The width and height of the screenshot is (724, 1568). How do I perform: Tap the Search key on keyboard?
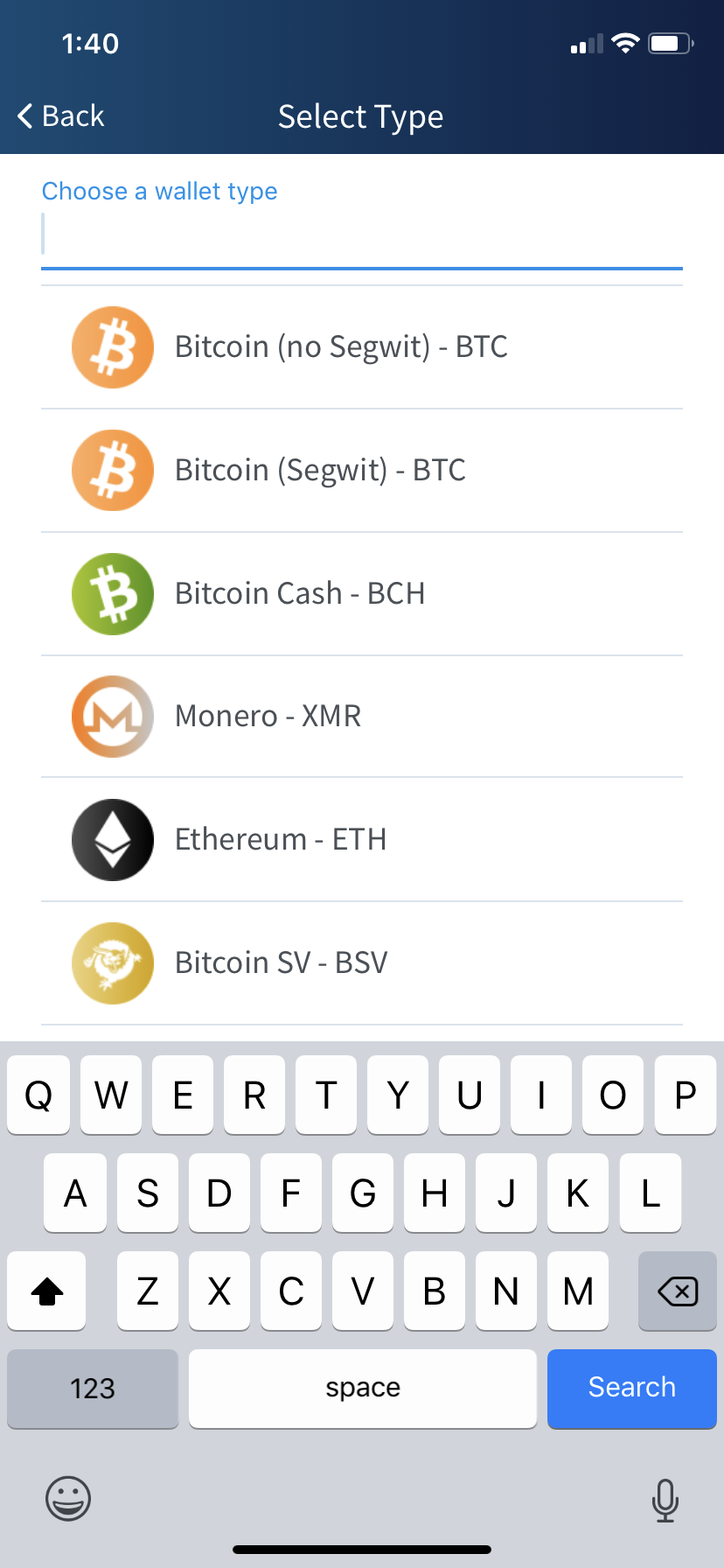click(632, 1389)
